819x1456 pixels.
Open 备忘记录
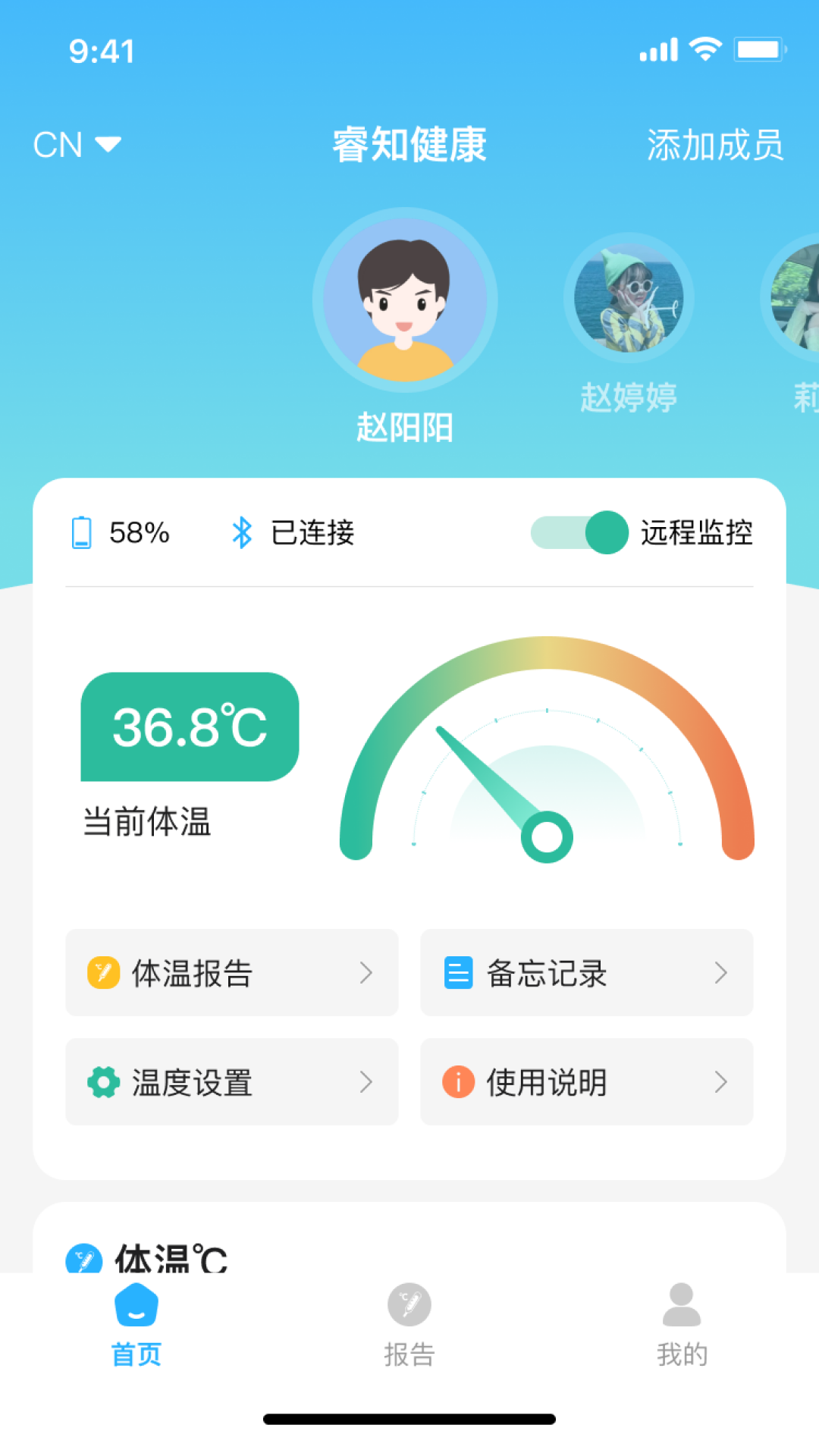coord(587,972)
